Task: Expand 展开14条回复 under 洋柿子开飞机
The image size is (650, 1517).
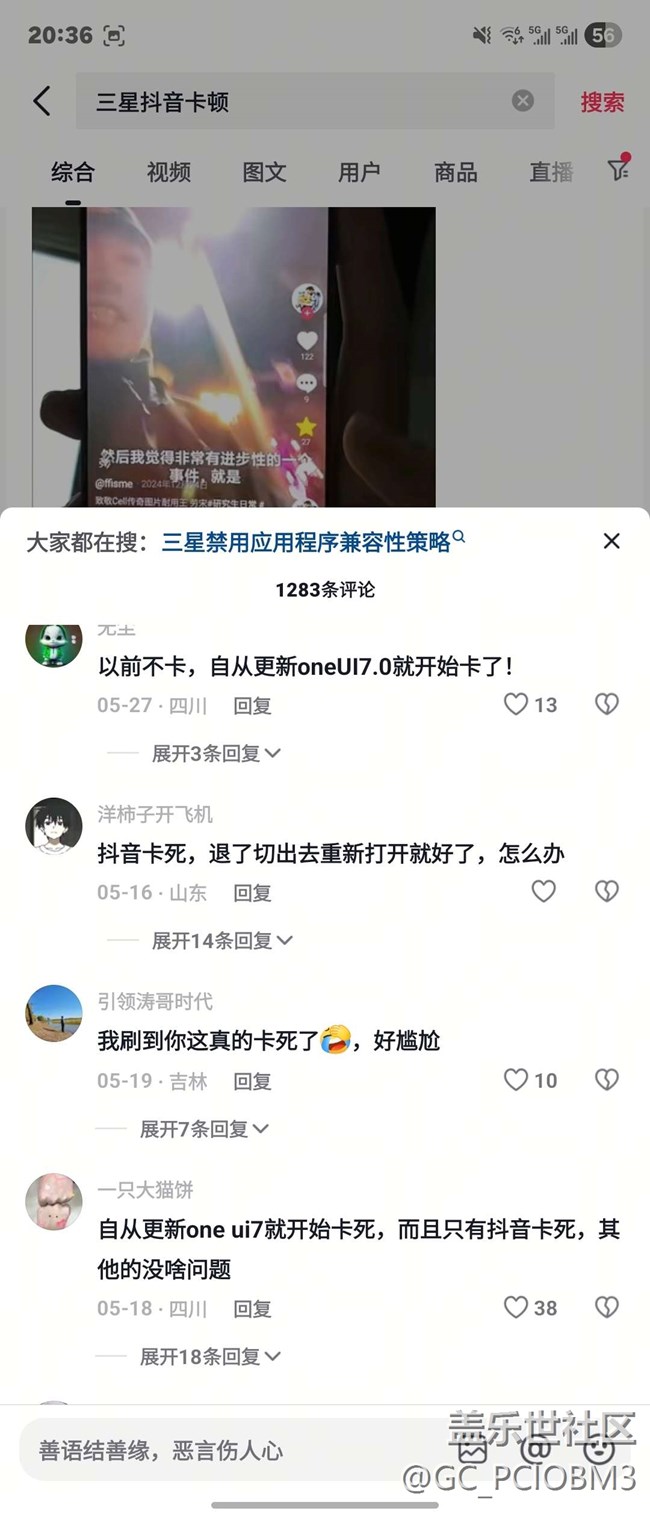Action: point(221,940)
